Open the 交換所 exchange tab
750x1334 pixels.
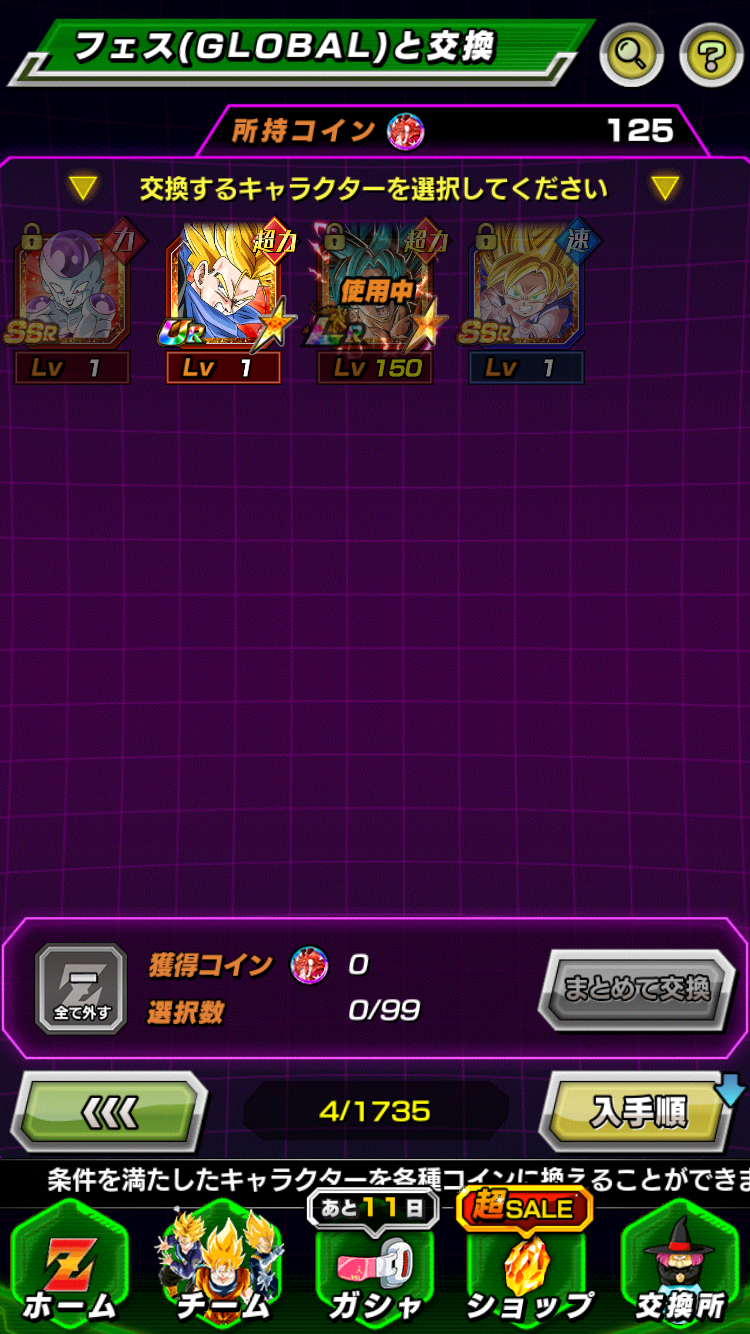(680, 1270)
